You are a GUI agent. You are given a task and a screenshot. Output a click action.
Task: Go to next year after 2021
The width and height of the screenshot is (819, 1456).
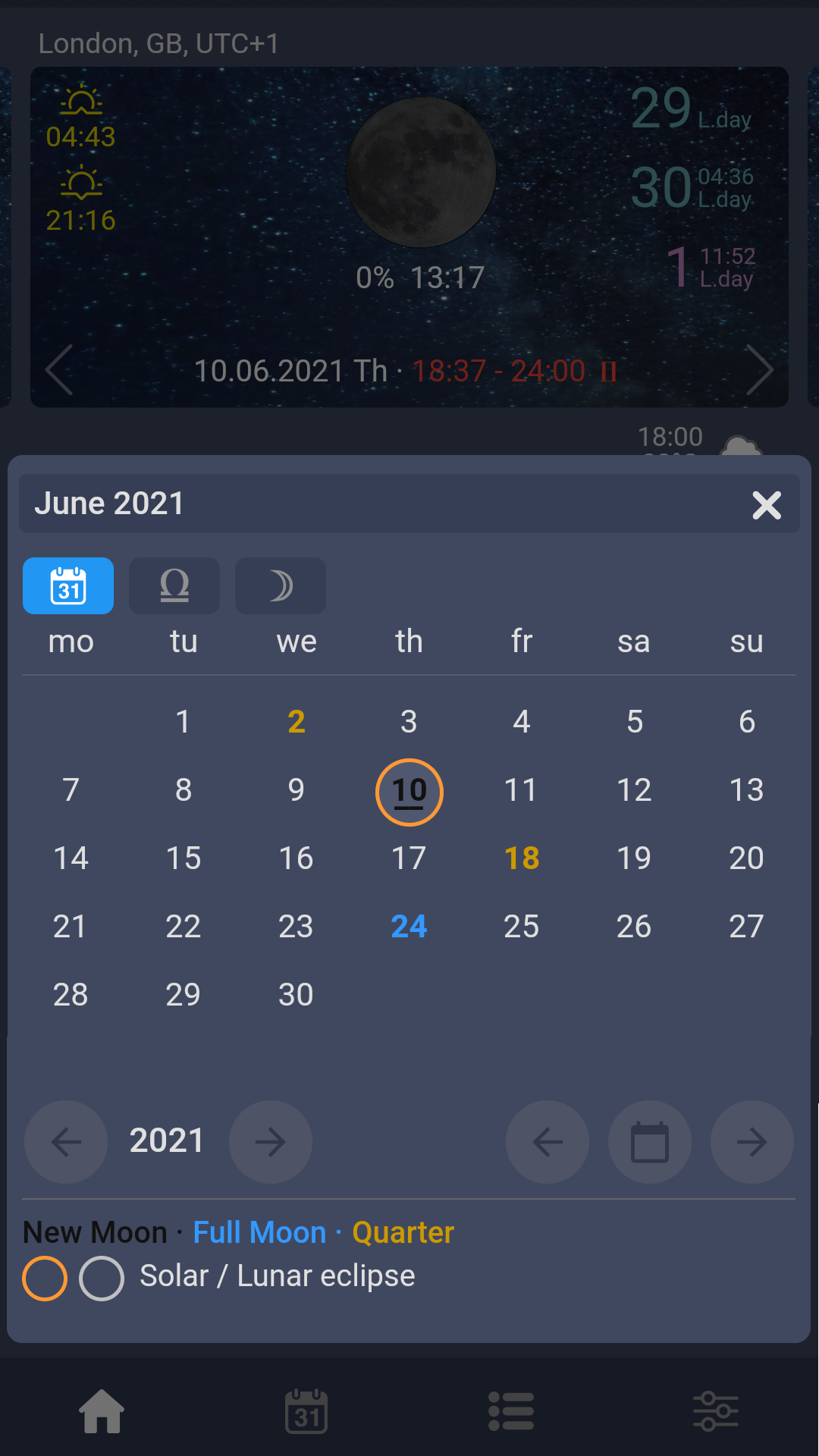(x=271, y=1142)
